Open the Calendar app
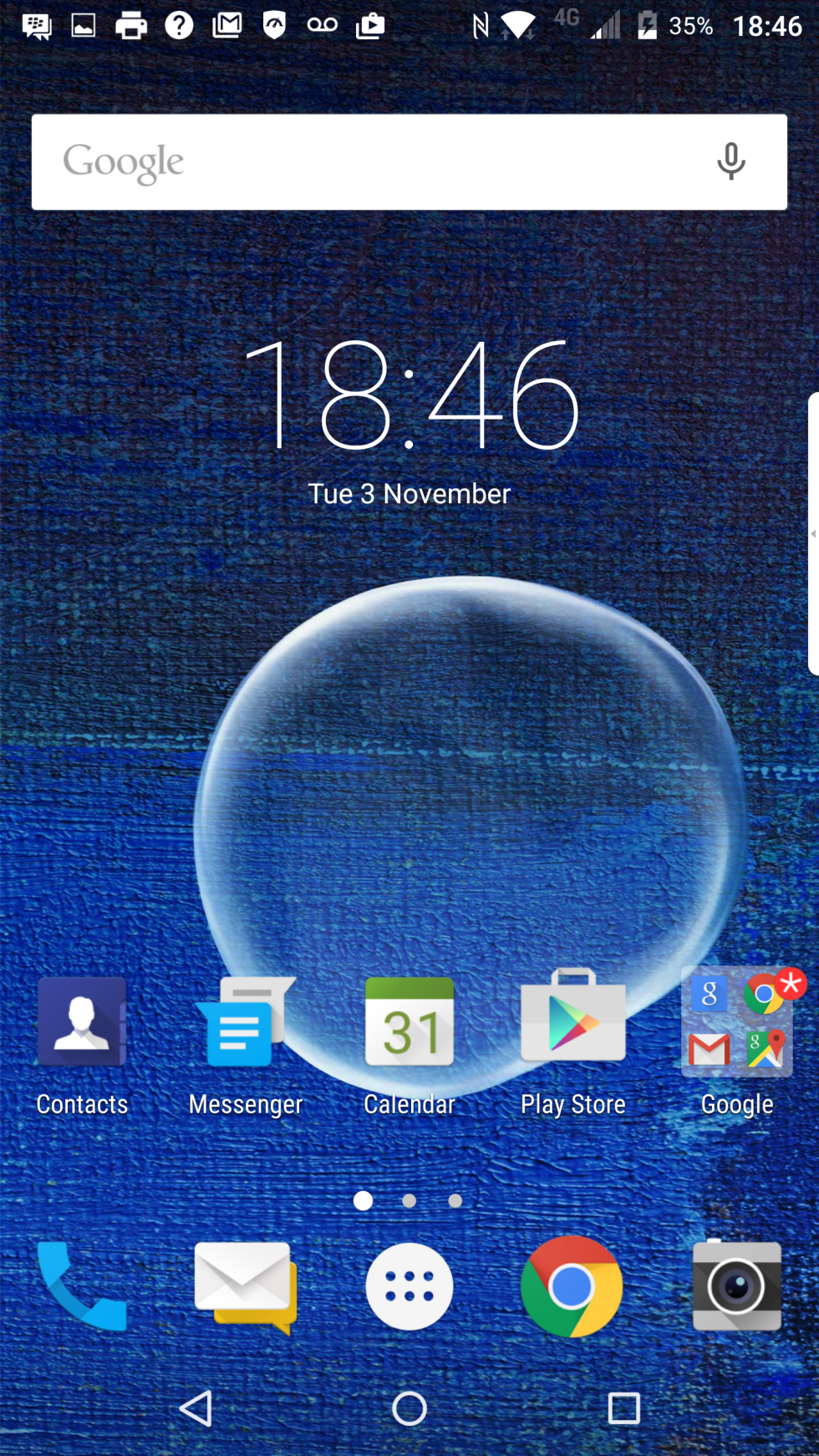The width and height of the screenshot is (819, 1456). [x=409, y=1024]
